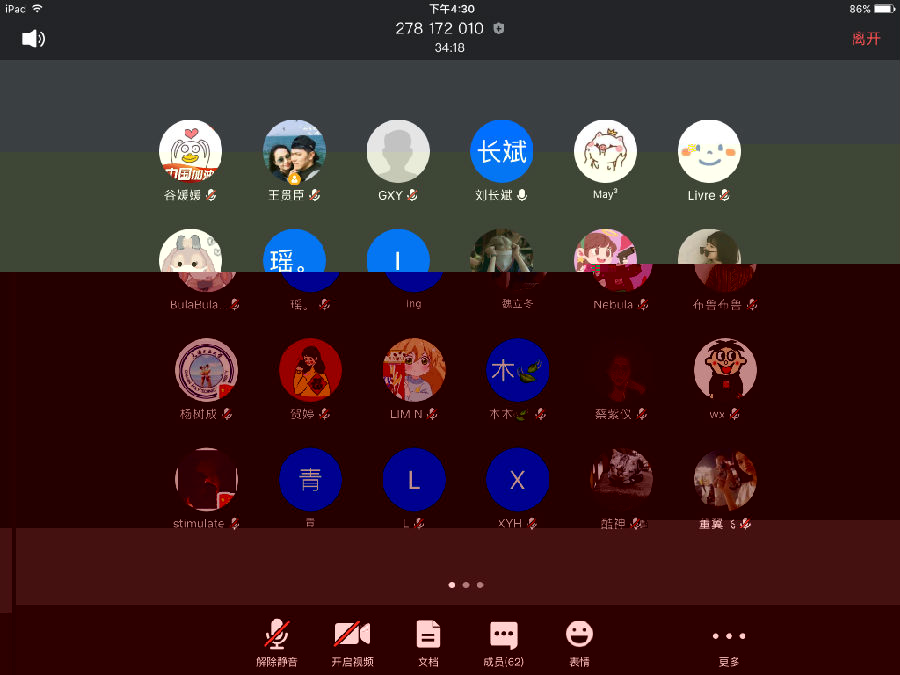This screenshot has height=675, width=900.
Task: Tap participant Livre's avatar
Action: 709,152
